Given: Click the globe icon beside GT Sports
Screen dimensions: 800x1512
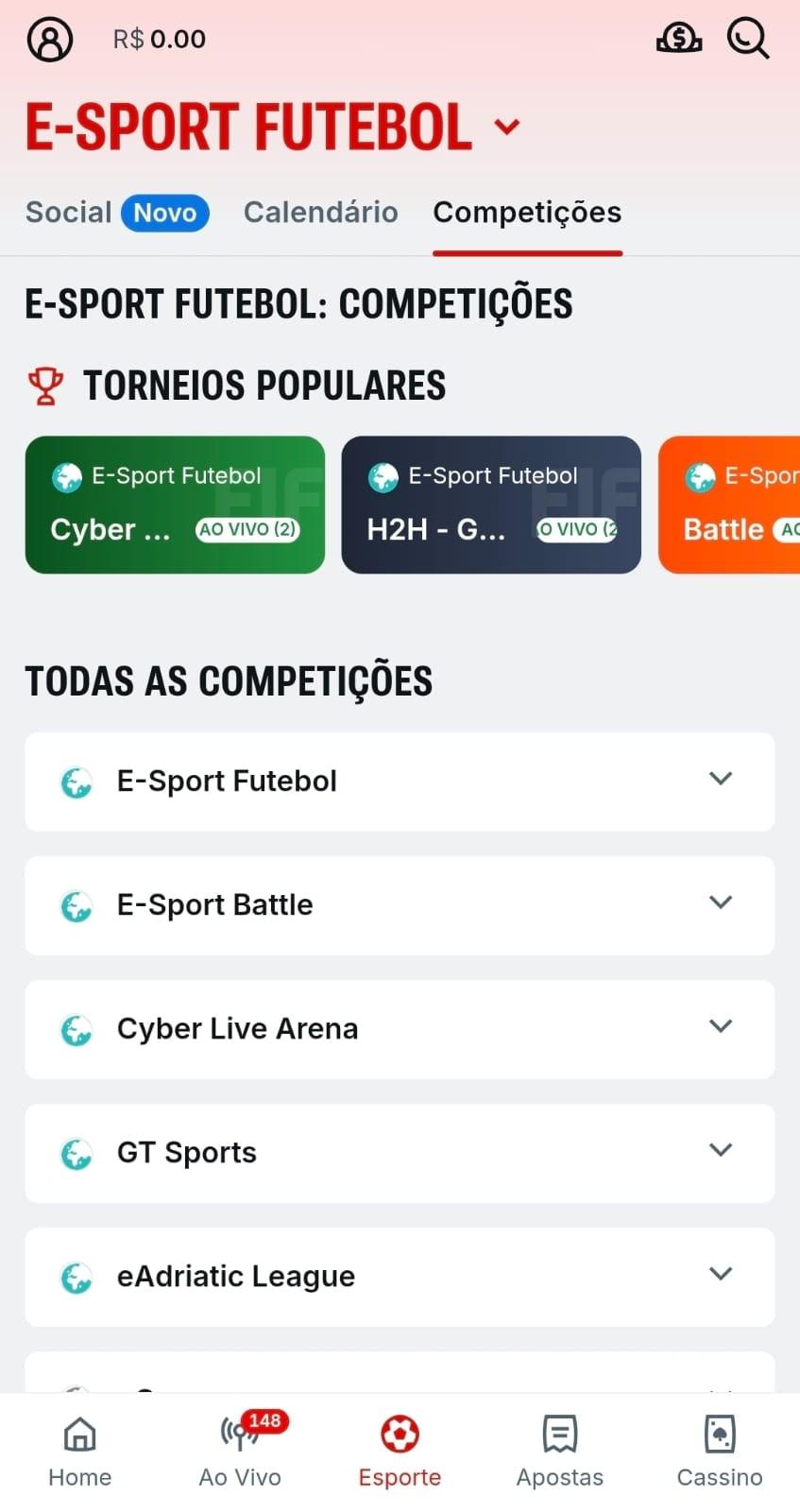Looking at the screenshot, I should click(77, 1154).
